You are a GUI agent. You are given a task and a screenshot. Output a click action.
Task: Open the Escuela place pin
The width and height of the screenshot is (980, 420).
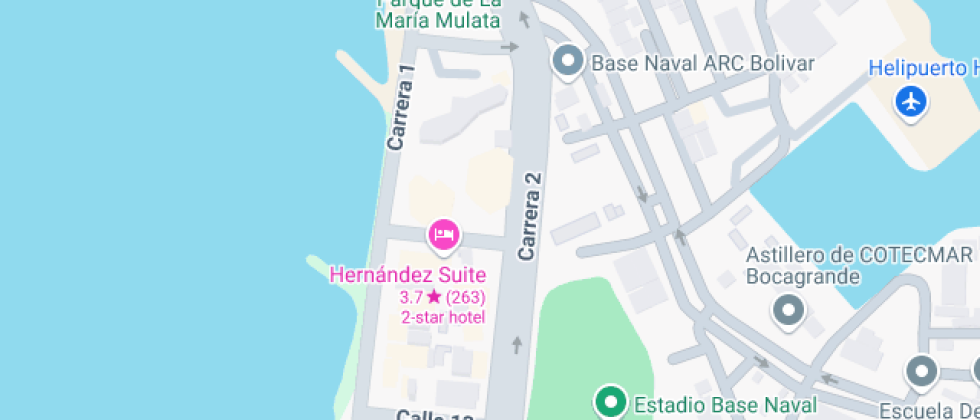click(x=921, y=372)
